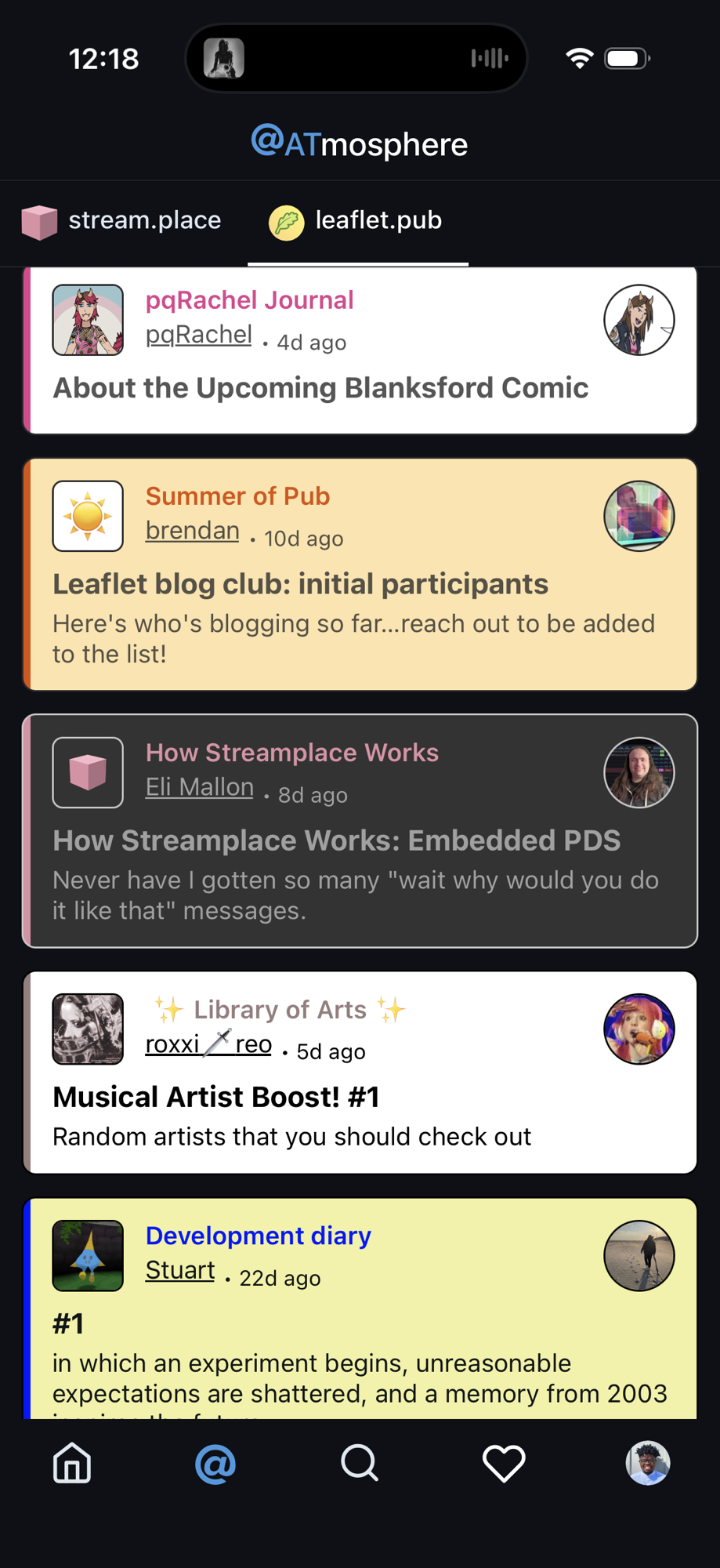Viewport: 720px width, 1568px height.
Task: Open Leaflet blog club: initial participants post
Action: point(300,585)
